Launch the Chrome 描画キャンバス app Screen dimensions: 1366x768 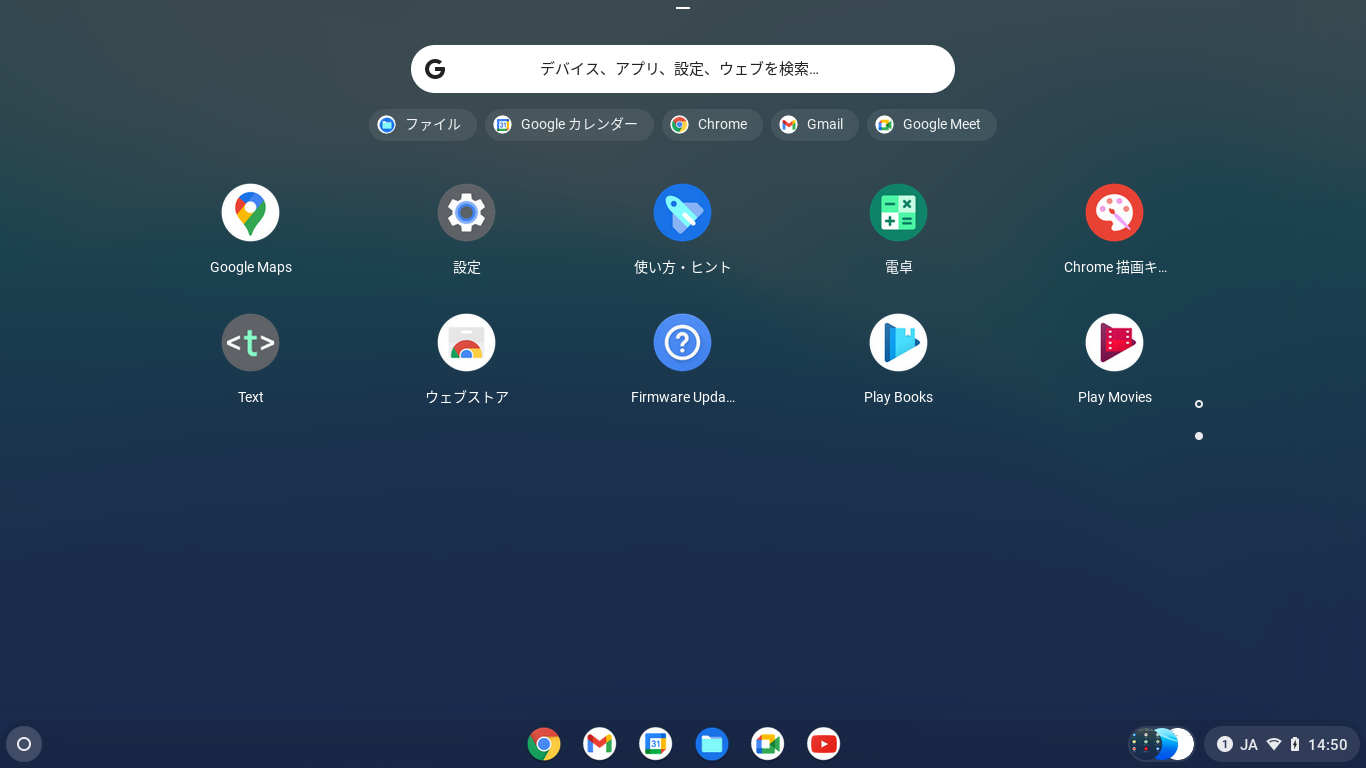point(1114,213)
